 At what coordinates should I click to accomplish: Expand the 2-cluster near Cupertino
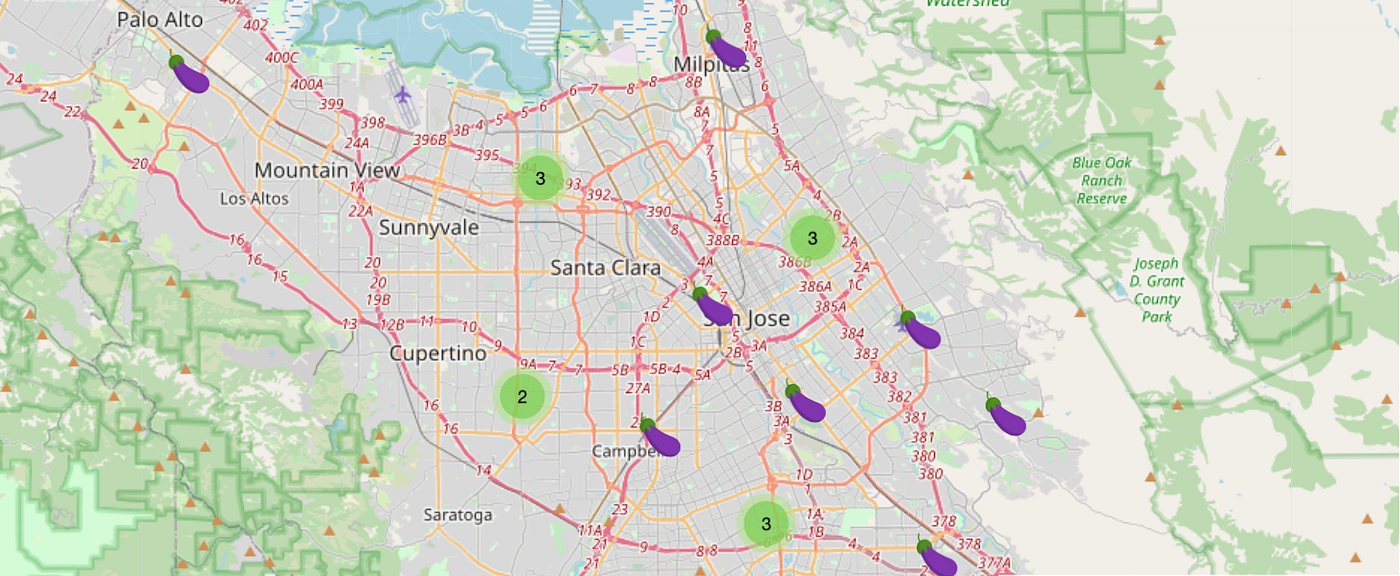click(522, 397)
